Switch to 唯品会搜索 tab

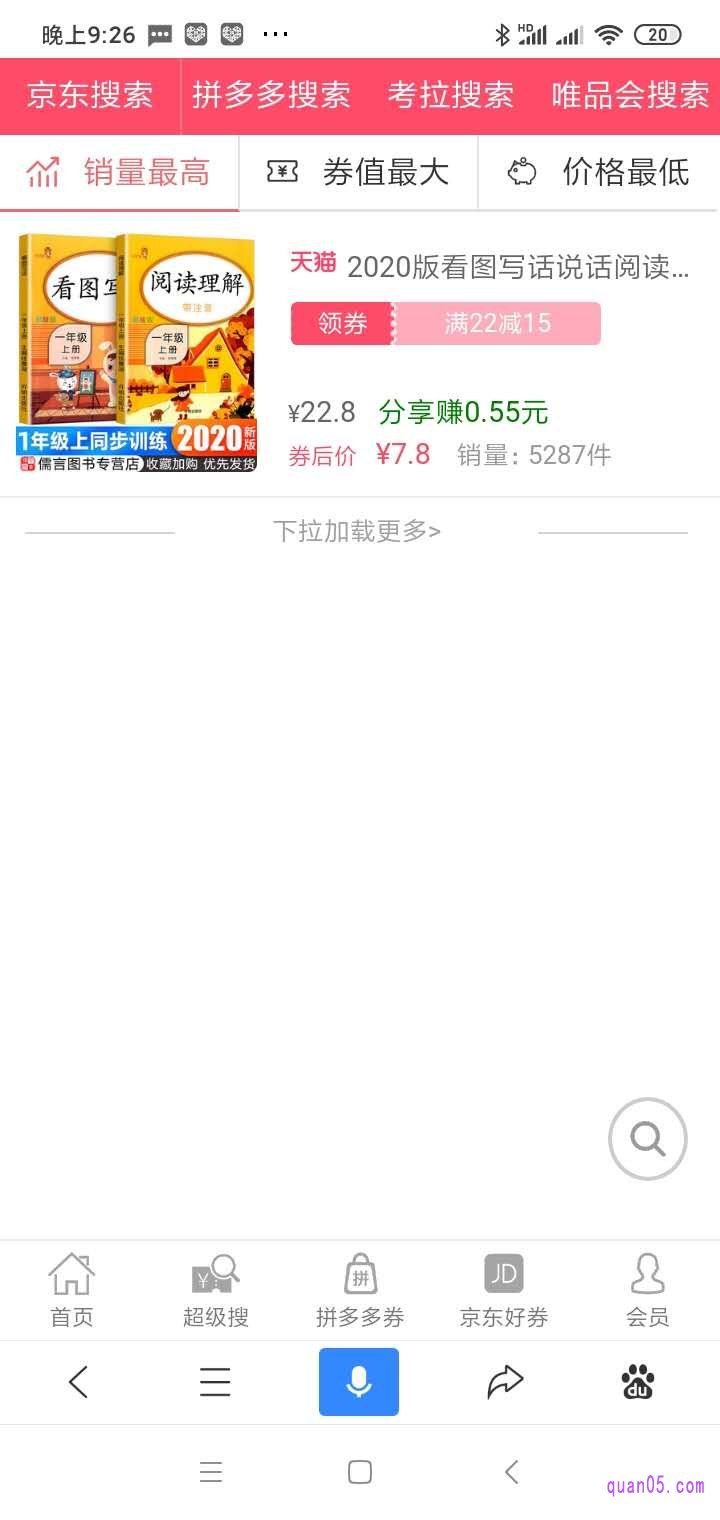point(631,95)
